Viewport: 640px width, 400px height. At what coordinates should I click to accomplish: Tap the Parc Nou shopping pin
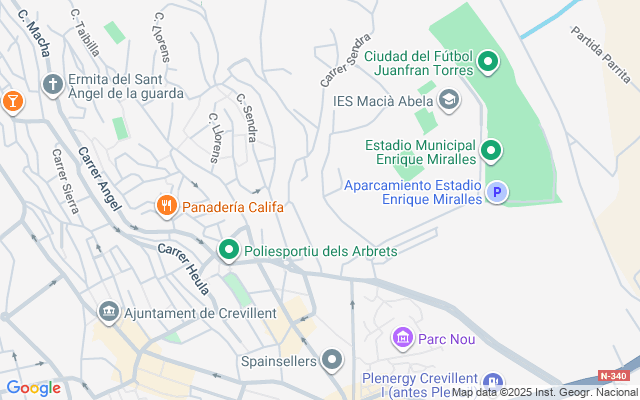pyautogui.click(x=403, y=339)
